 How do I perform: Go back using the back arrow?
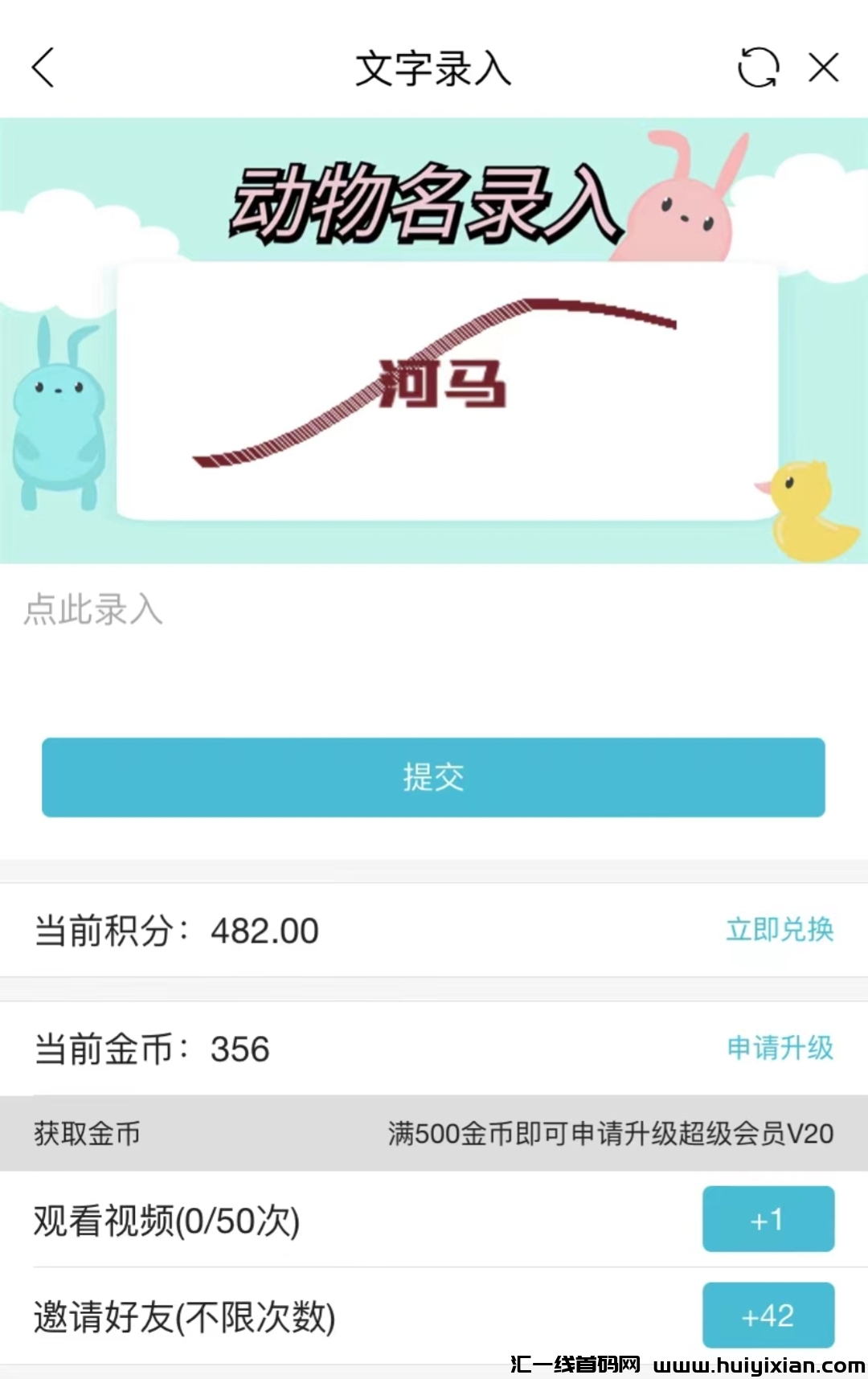pos(43,68)
